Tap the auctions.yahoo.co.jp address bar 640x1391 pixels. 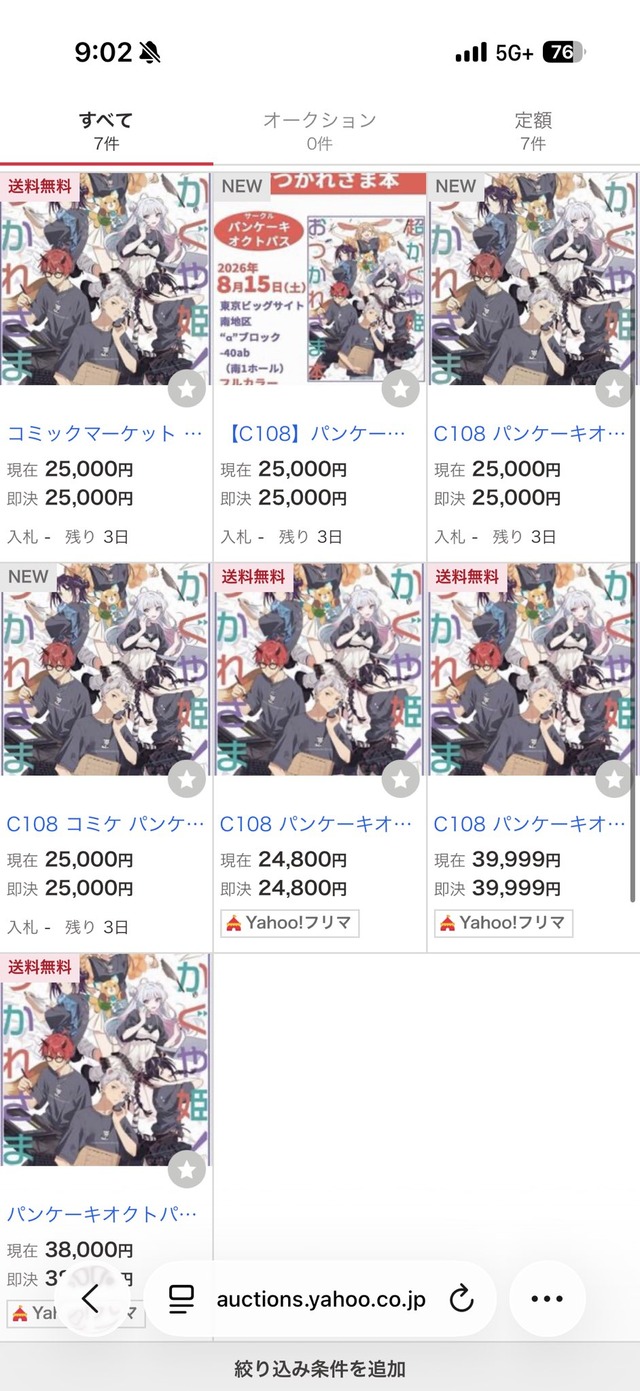(x=320, y=1299)
